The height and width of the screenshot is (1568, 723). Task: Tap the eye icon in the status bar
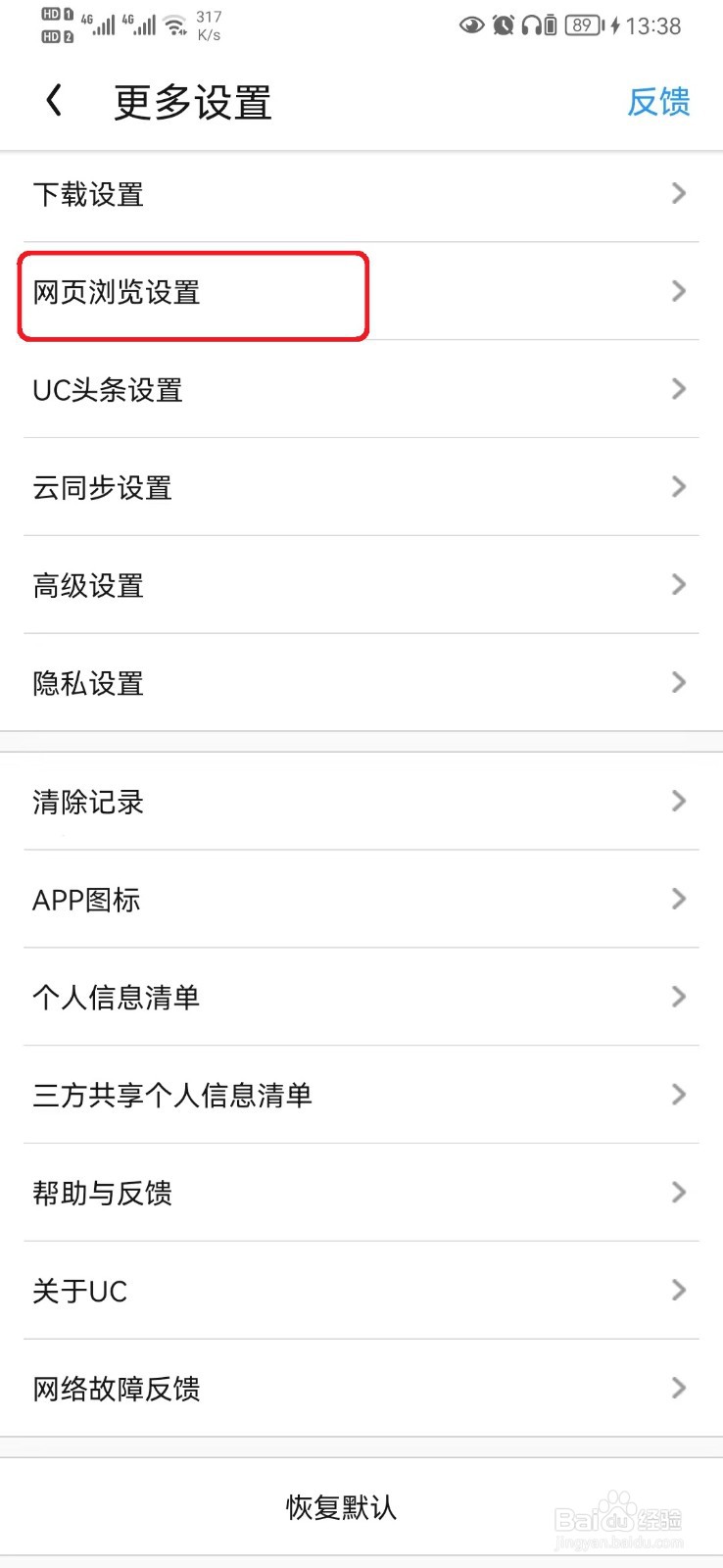(471, 26)
